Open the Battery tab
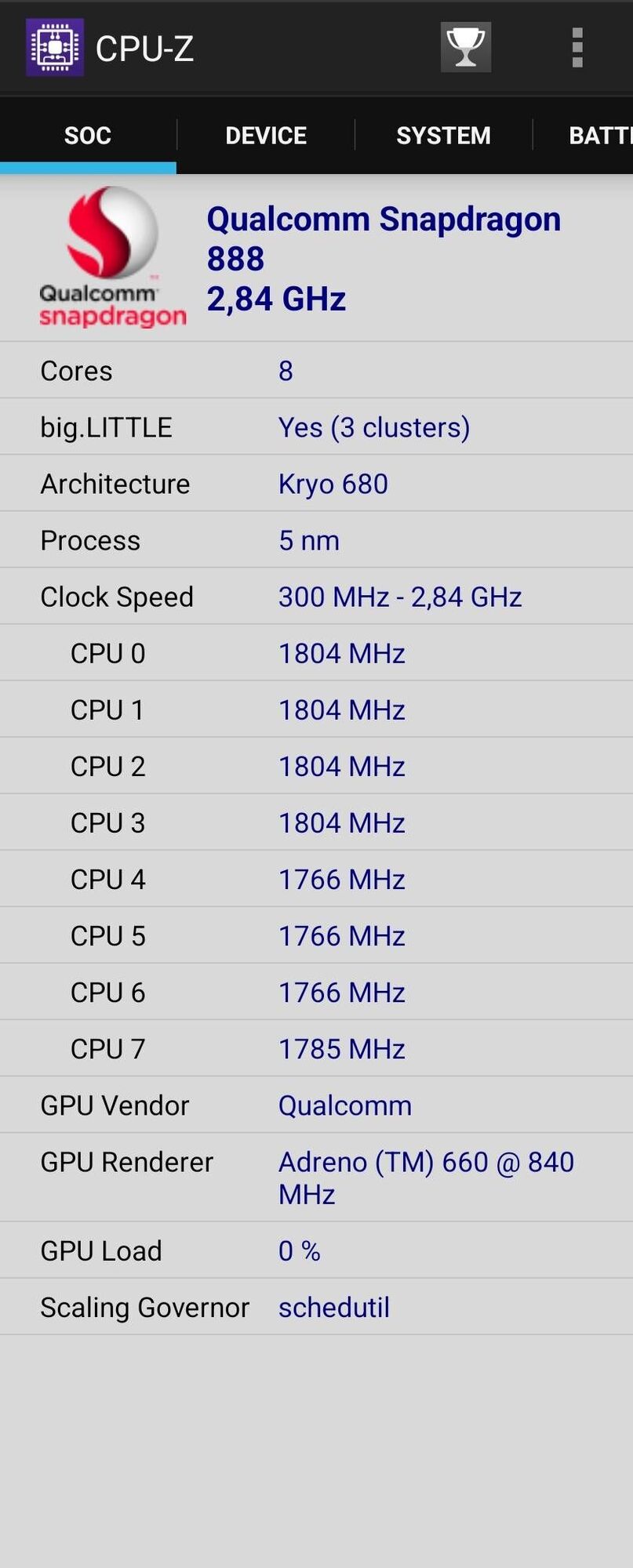The width and height of the screenshot is (633, 1568). point(600,135)
